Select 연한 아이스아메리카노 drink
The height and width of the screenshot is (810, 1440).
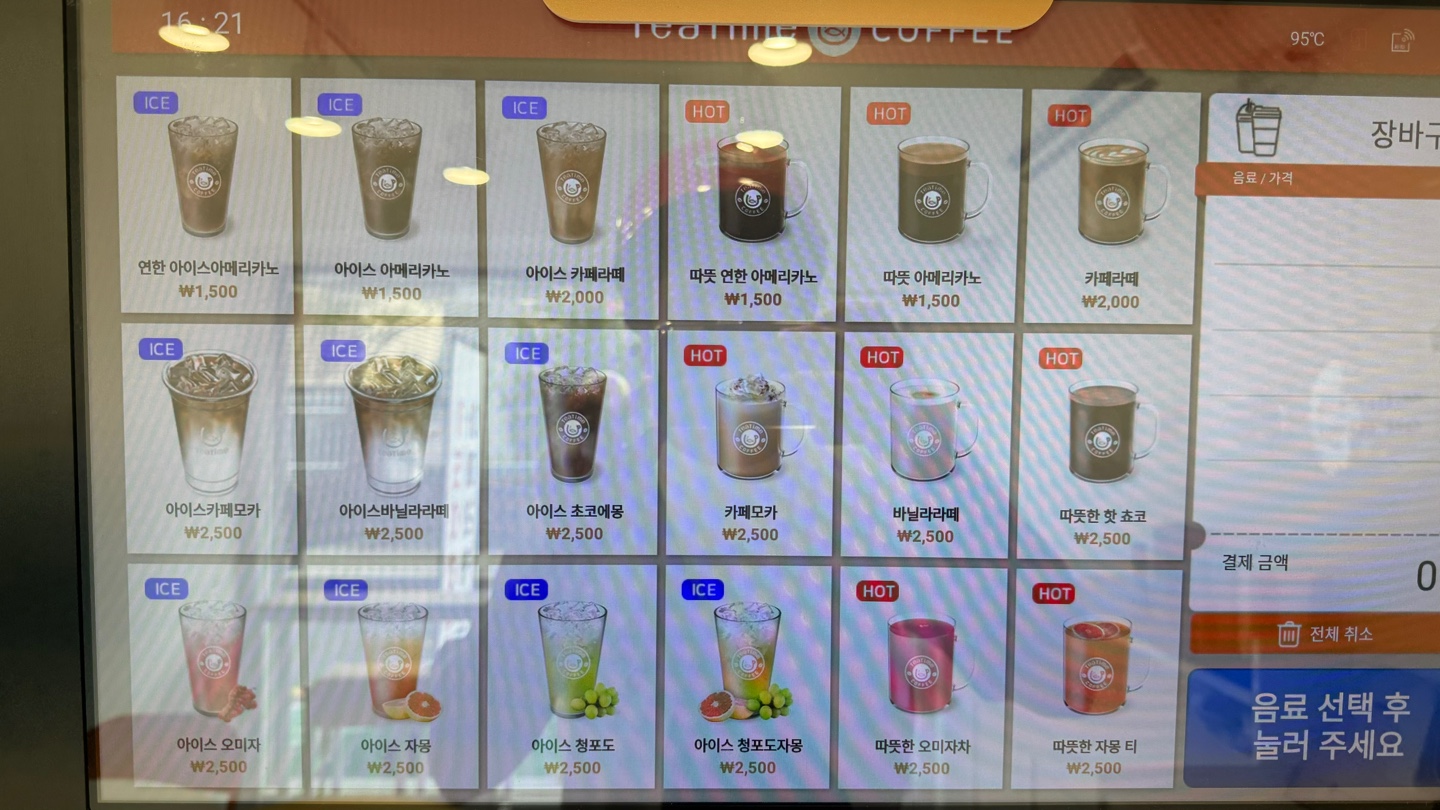click(x=206, y=196)
